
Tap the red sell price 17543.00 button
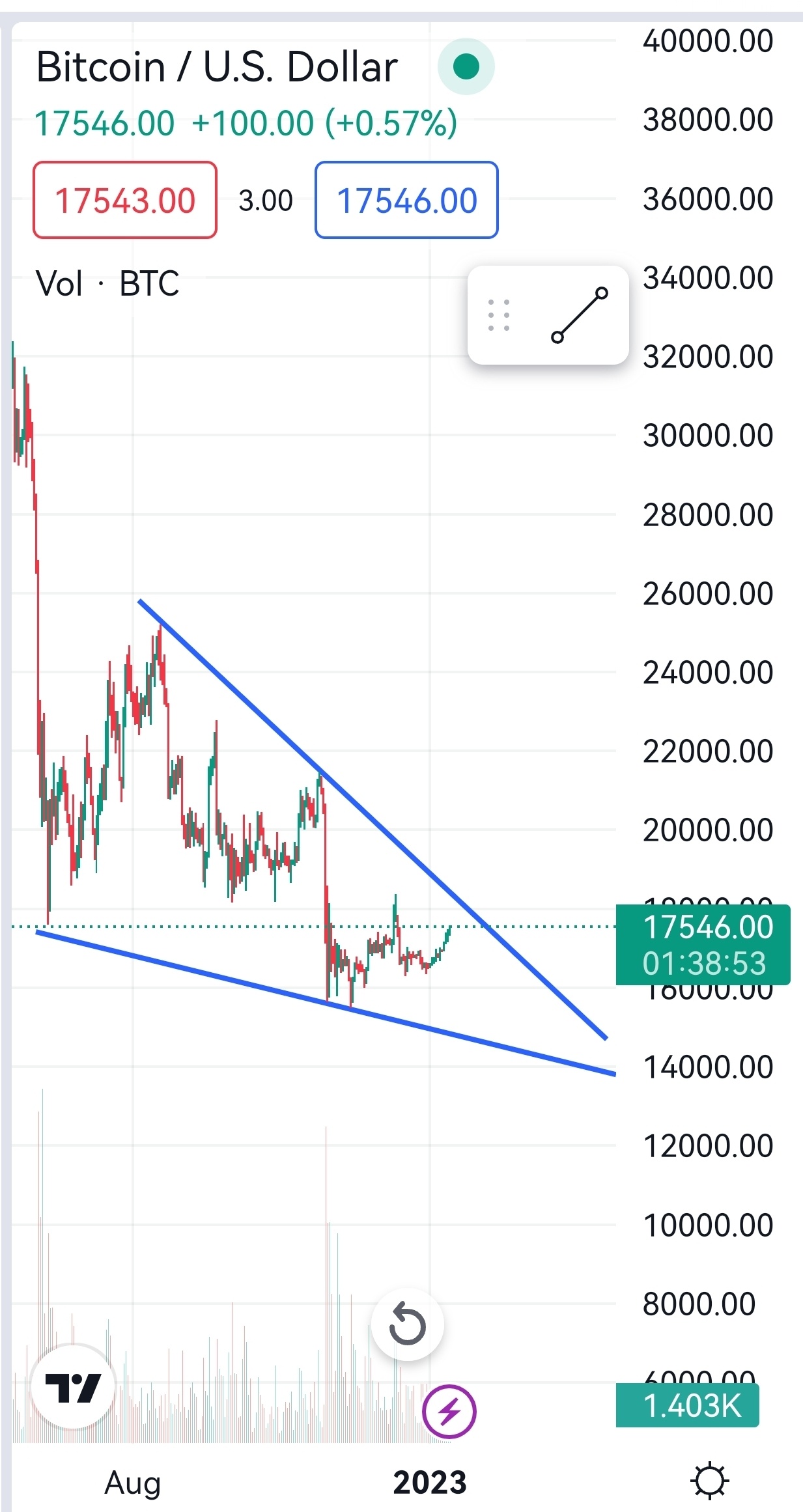coord(125,200)
